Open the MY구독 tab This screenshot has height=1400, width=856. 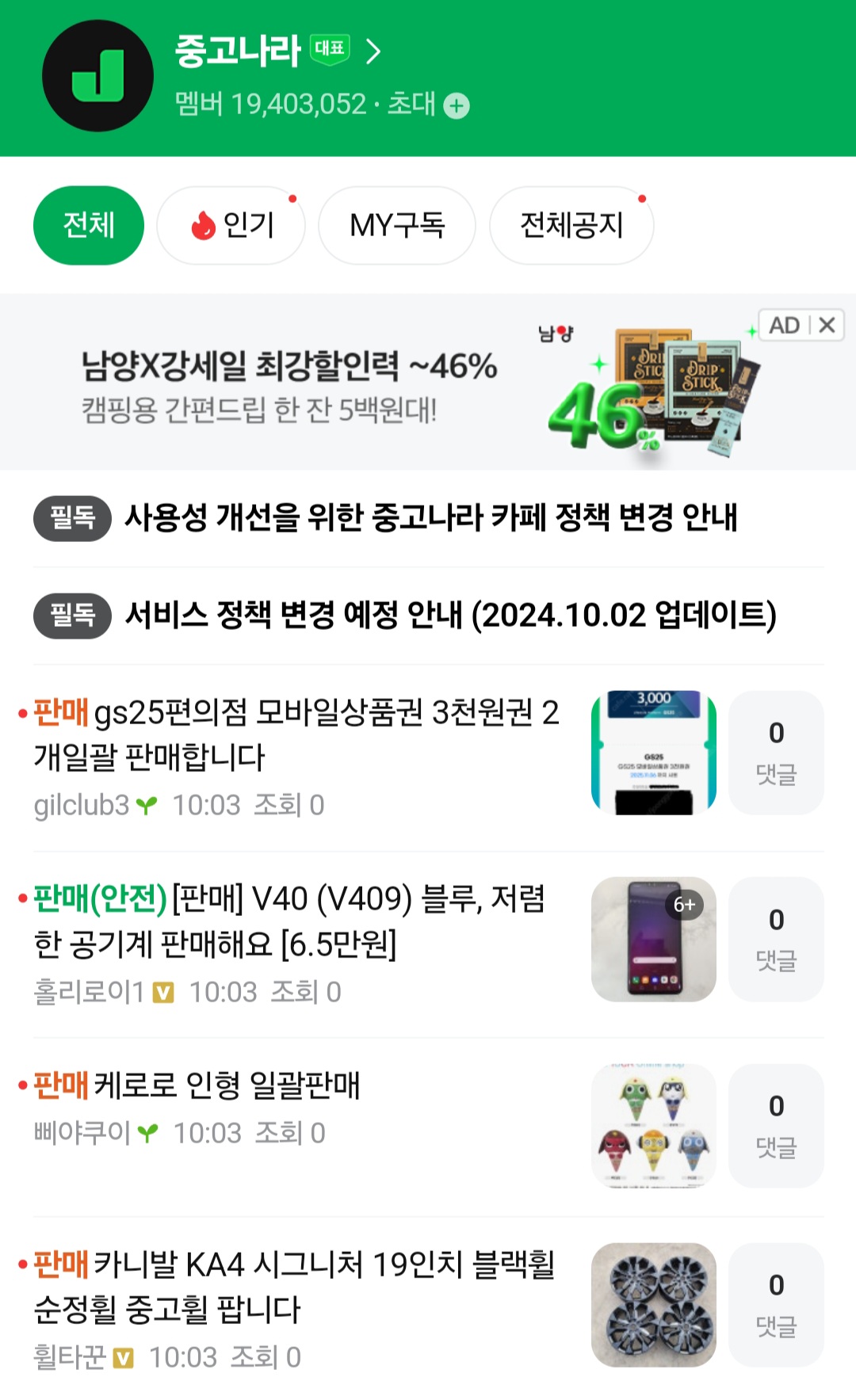(x=397, y=225)
